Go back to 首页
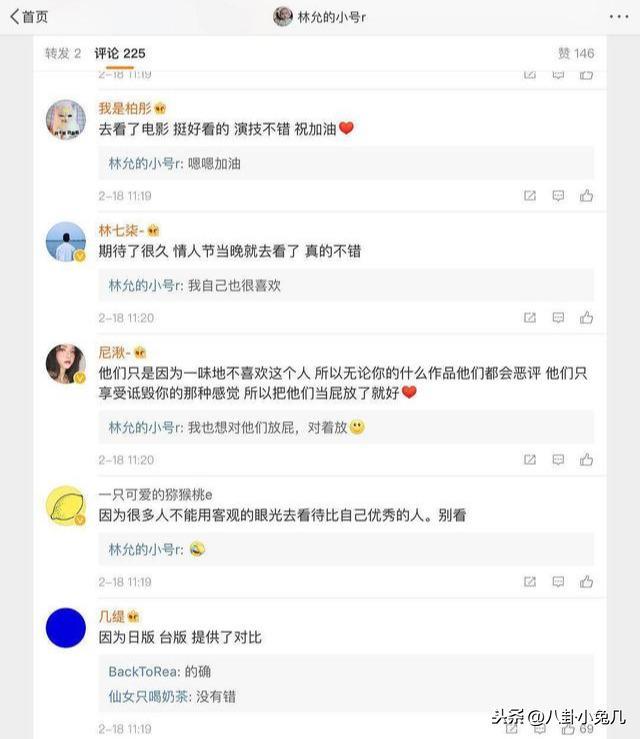Image resolution: width=640 pixels, height=739 pixels. click(29, 17)
